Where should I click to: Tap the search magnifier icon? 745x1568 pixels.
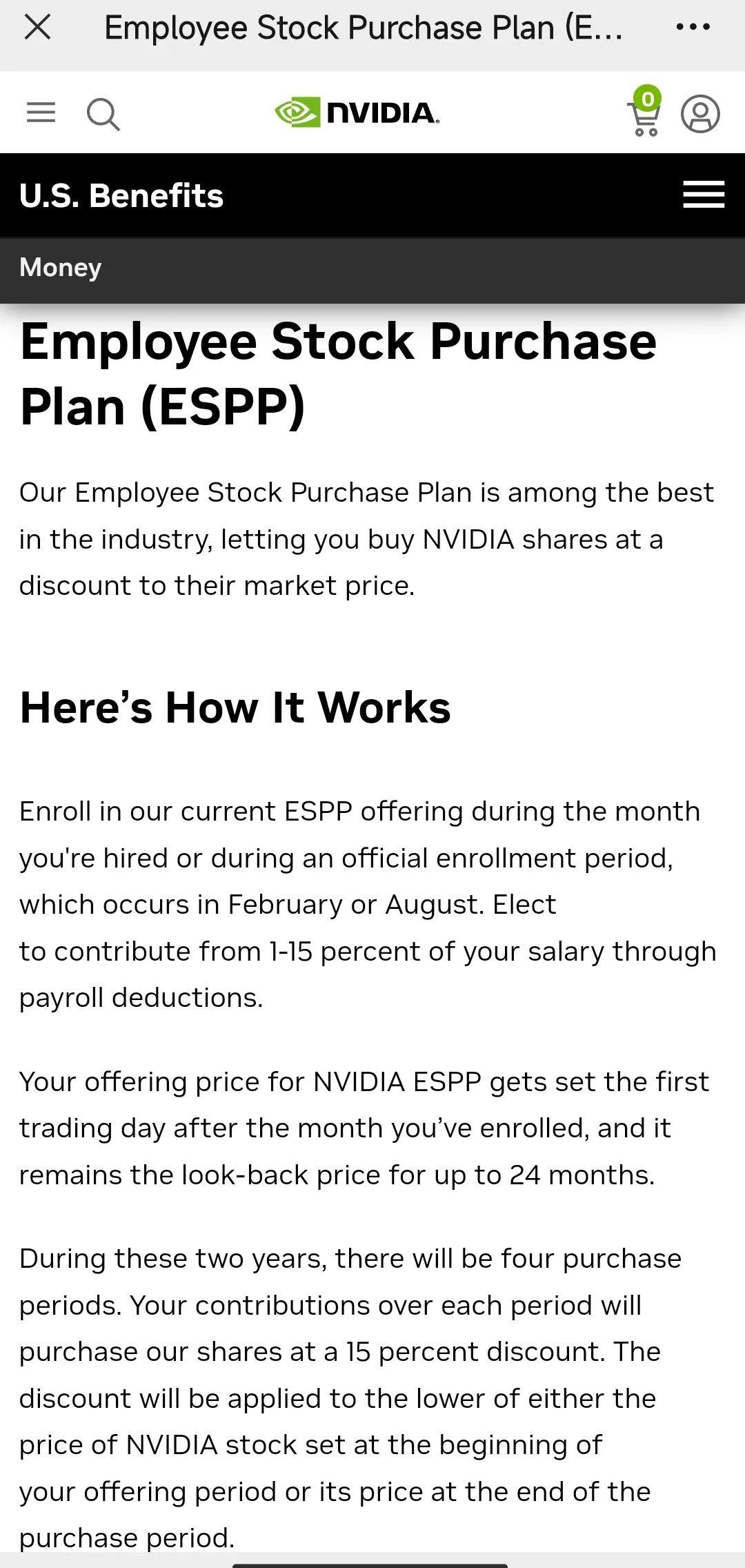tap(103, 114)
